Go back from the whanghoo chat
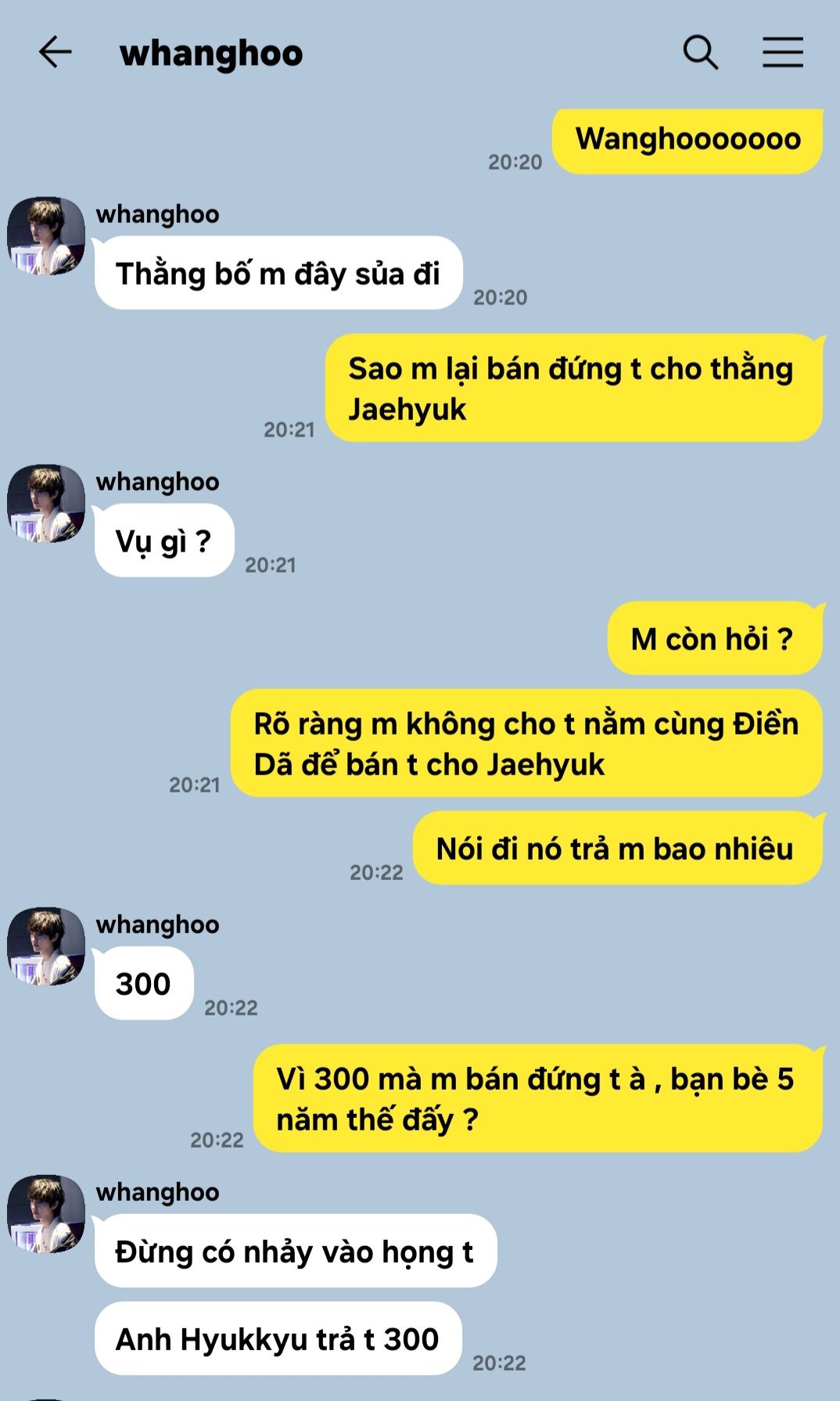 55,52
